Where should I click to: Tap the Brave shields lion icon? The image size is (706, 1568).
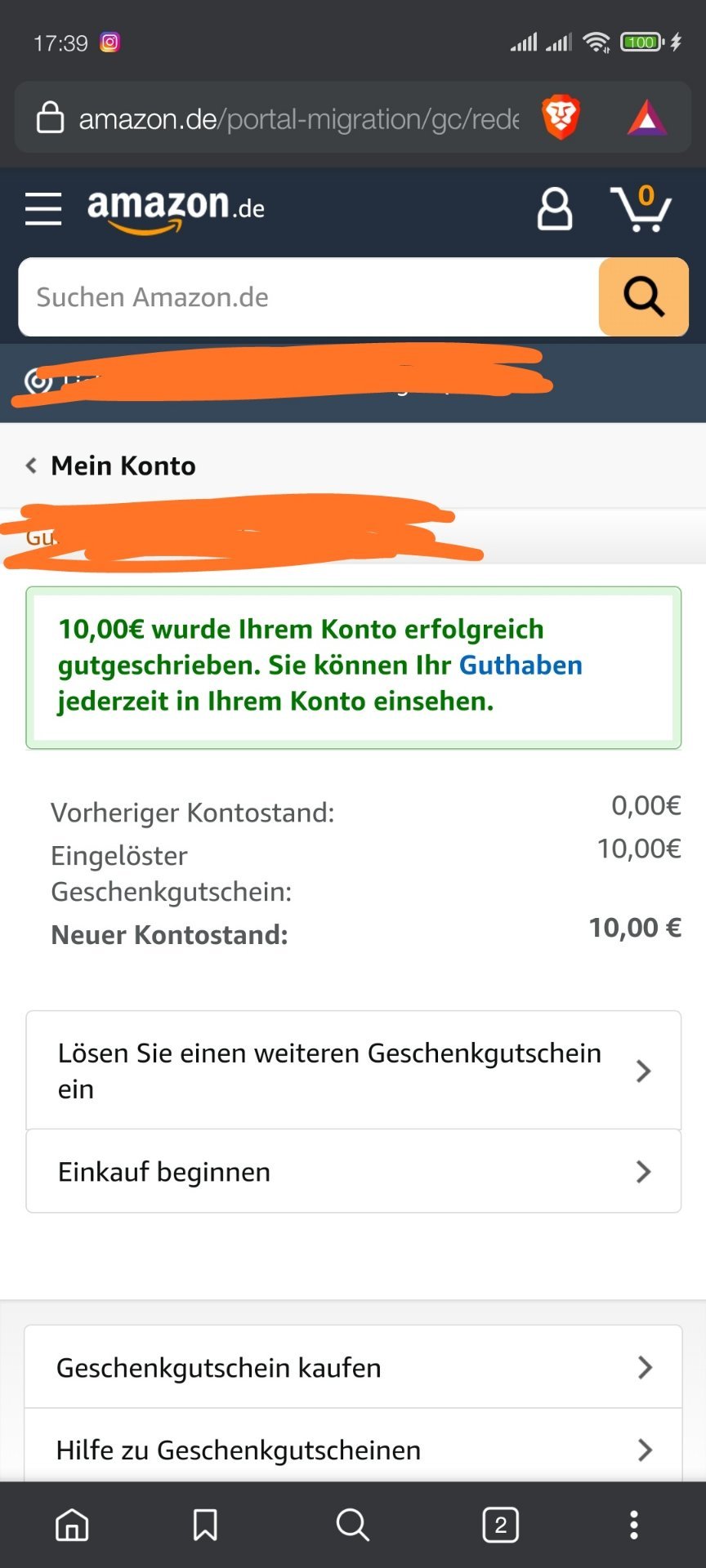pos(561,118)
